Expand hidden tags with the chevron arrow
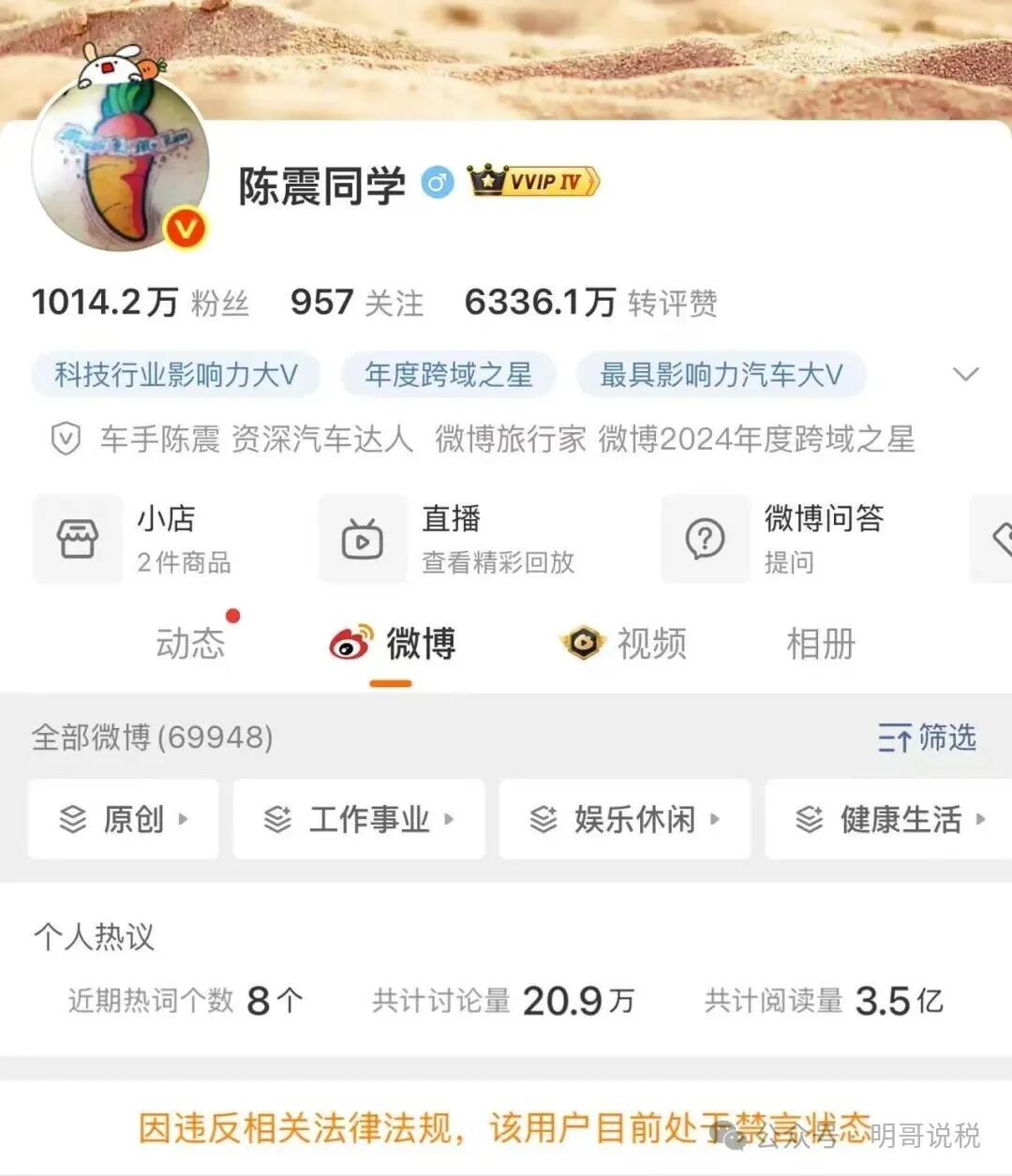1012x1176 pixels. [x=966, y=374]
